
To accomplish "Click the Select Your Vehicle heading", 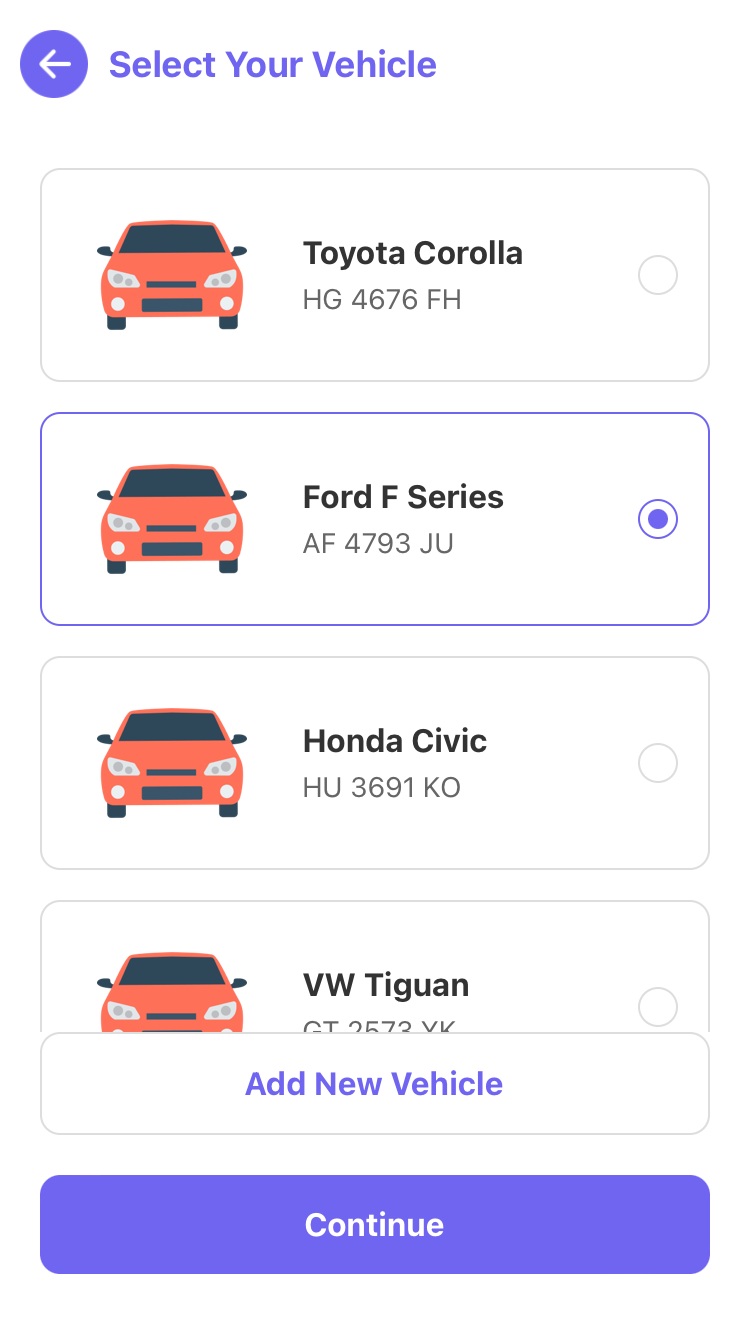I will click(x=272, y=64).
